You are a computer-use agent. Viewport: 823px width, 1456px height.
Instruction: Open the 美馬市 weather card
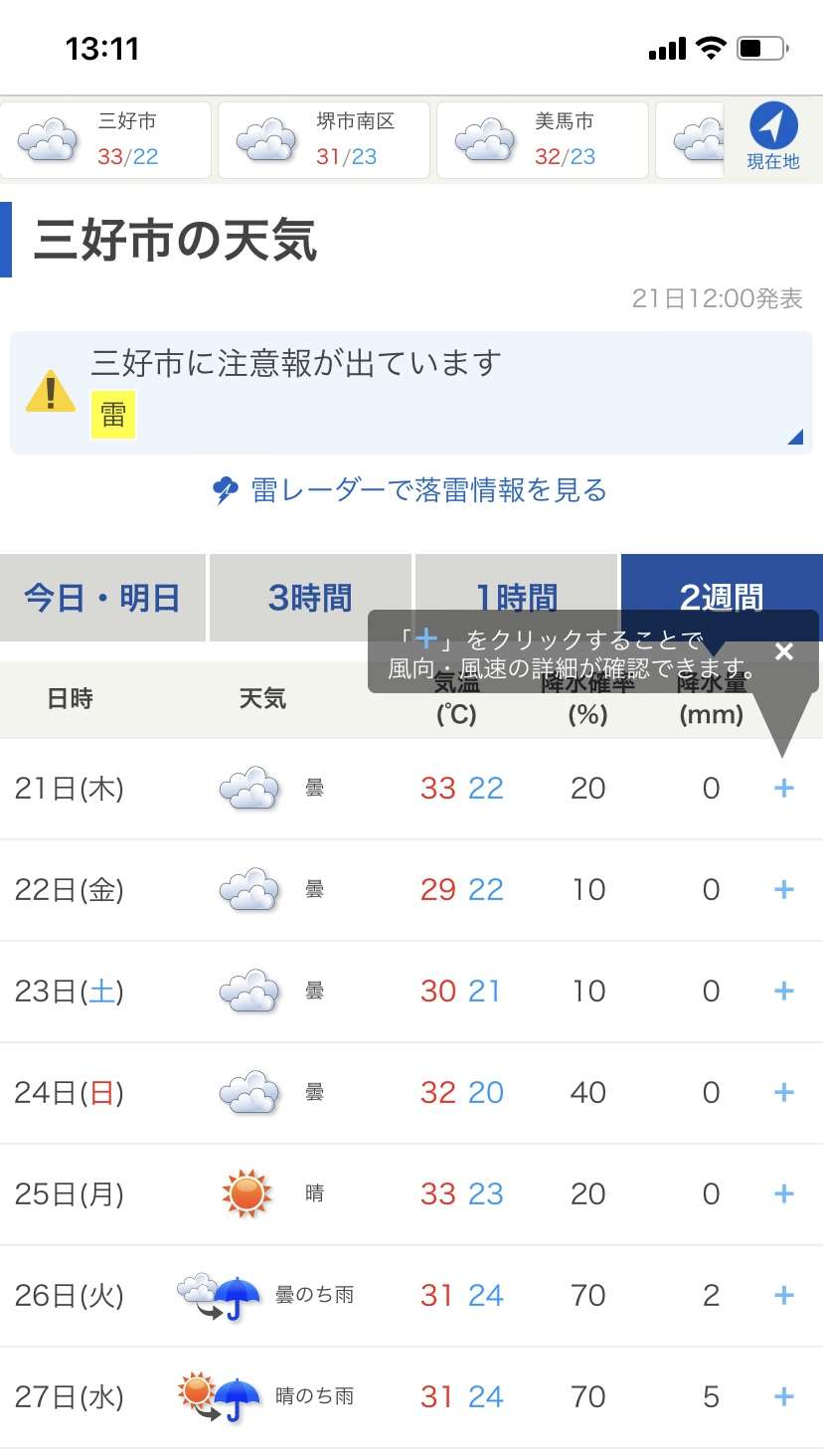click(543, 140)
